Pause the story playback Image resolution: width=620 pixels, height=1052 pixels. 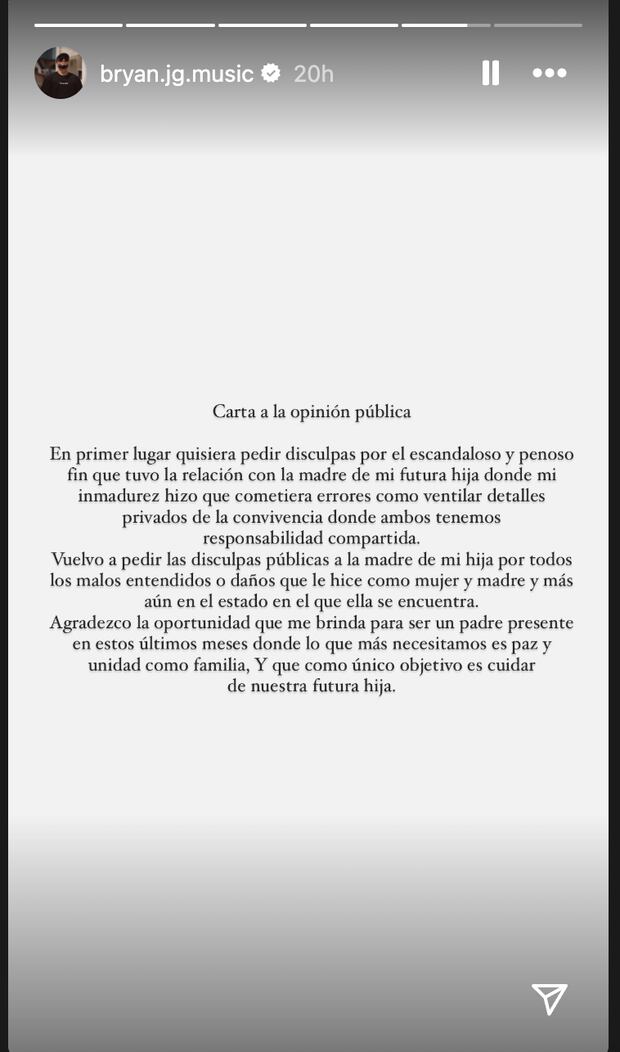pos(490,73)
